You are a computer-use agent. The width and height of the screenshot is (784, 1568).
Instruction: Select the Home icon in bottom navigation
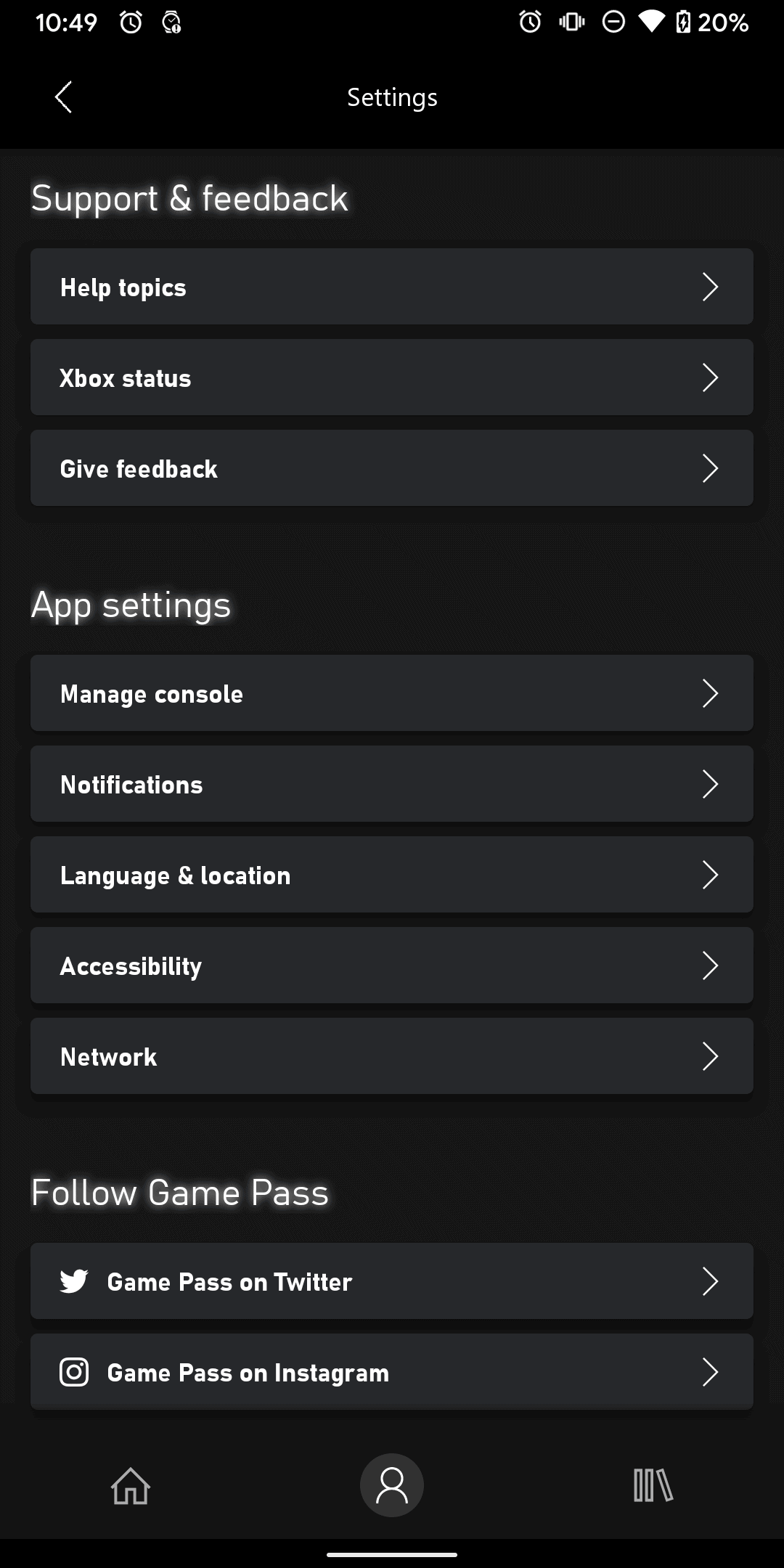pyautogui.click(x=131, y=1486)
